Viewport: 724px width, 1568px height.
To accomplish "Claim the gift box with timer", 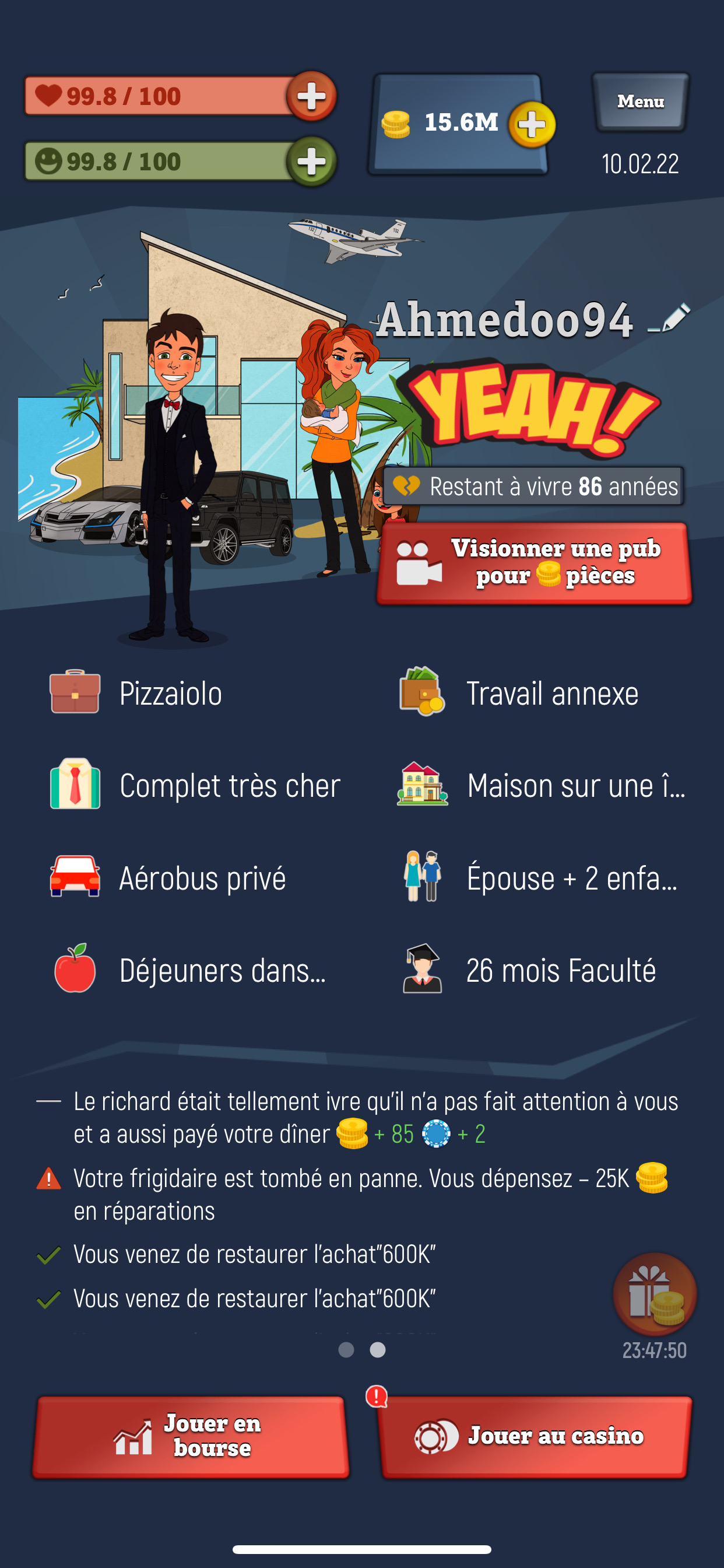I will [x=654, y=1293].
